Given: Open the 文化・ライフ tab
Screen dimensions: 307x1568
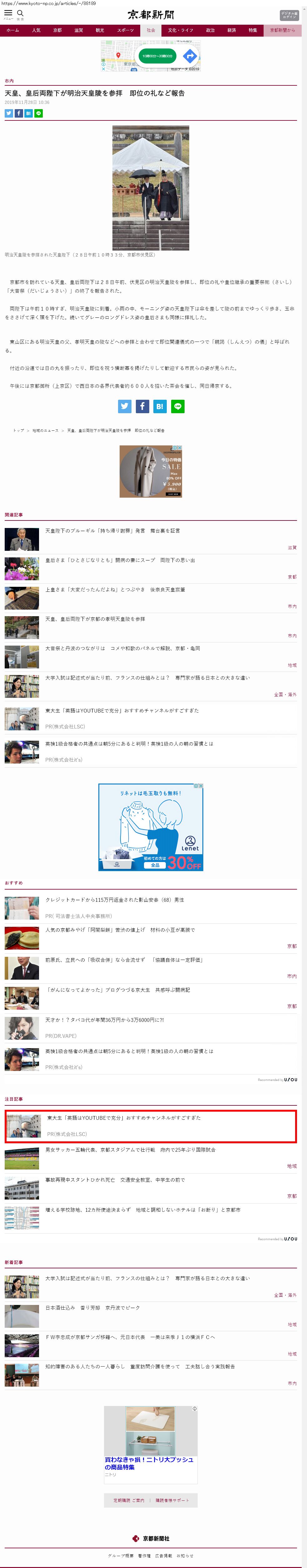Looking at the screenshot, I should pos(180,30).
